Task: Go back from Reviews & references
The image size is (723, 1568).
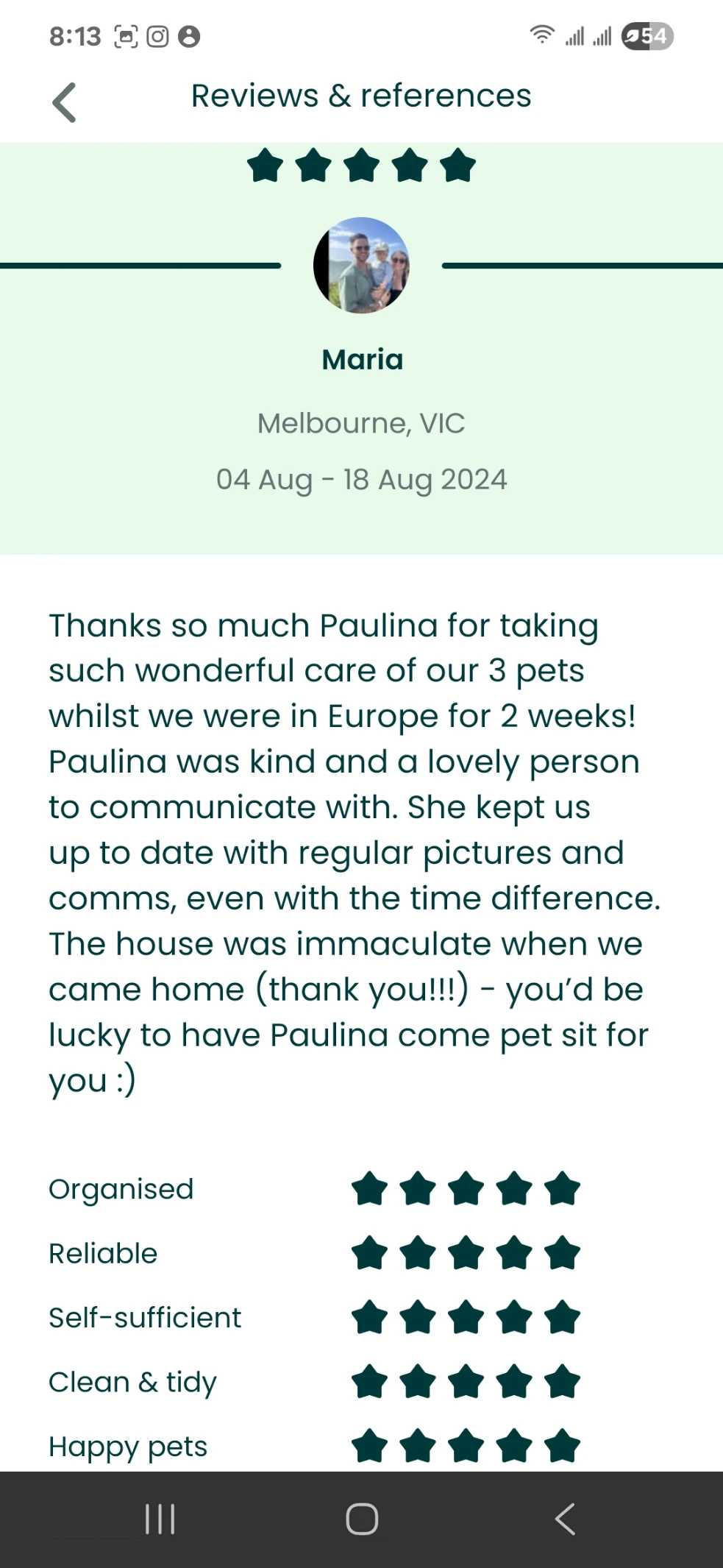Action: (x=65, y=102)
